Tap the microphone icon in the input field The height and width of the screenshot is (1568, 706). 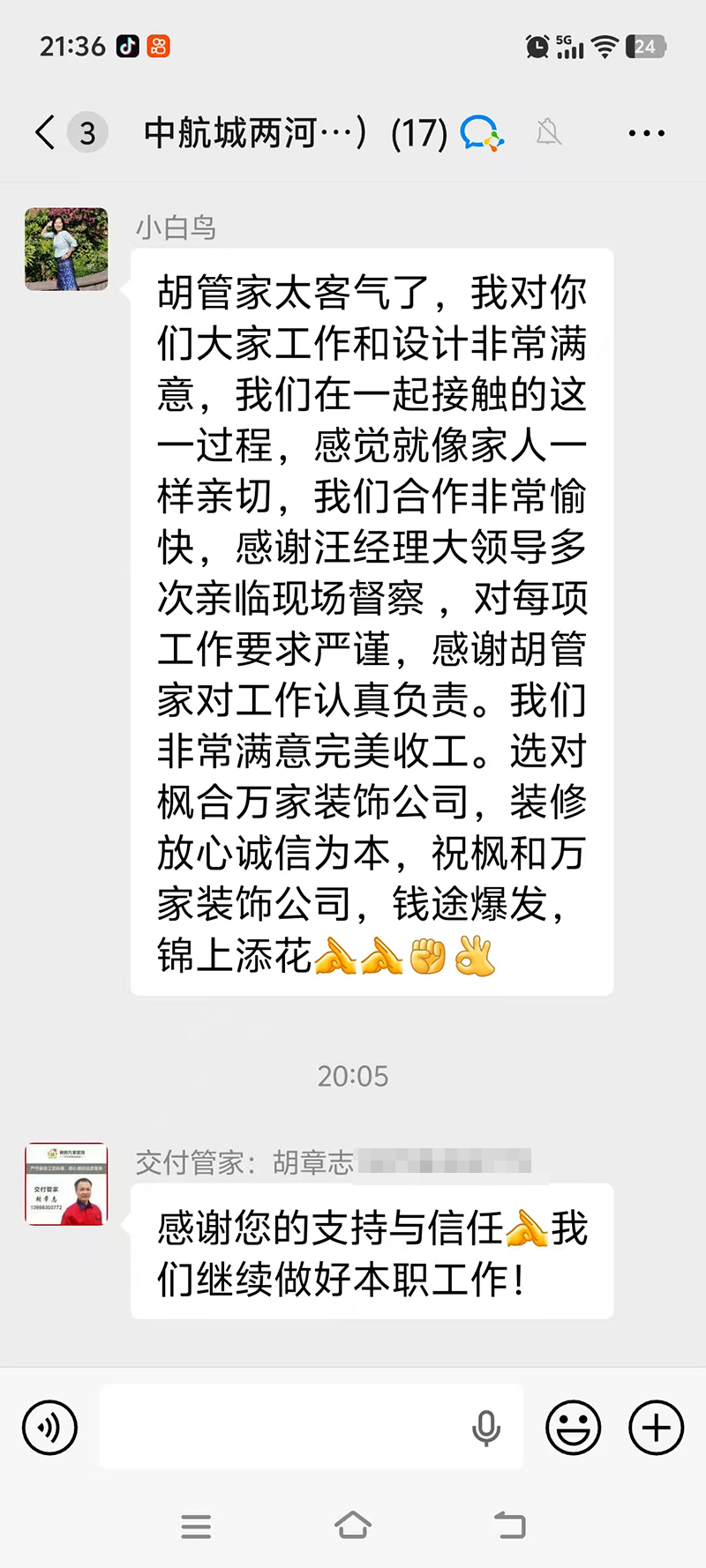[x=486, y=1427]
